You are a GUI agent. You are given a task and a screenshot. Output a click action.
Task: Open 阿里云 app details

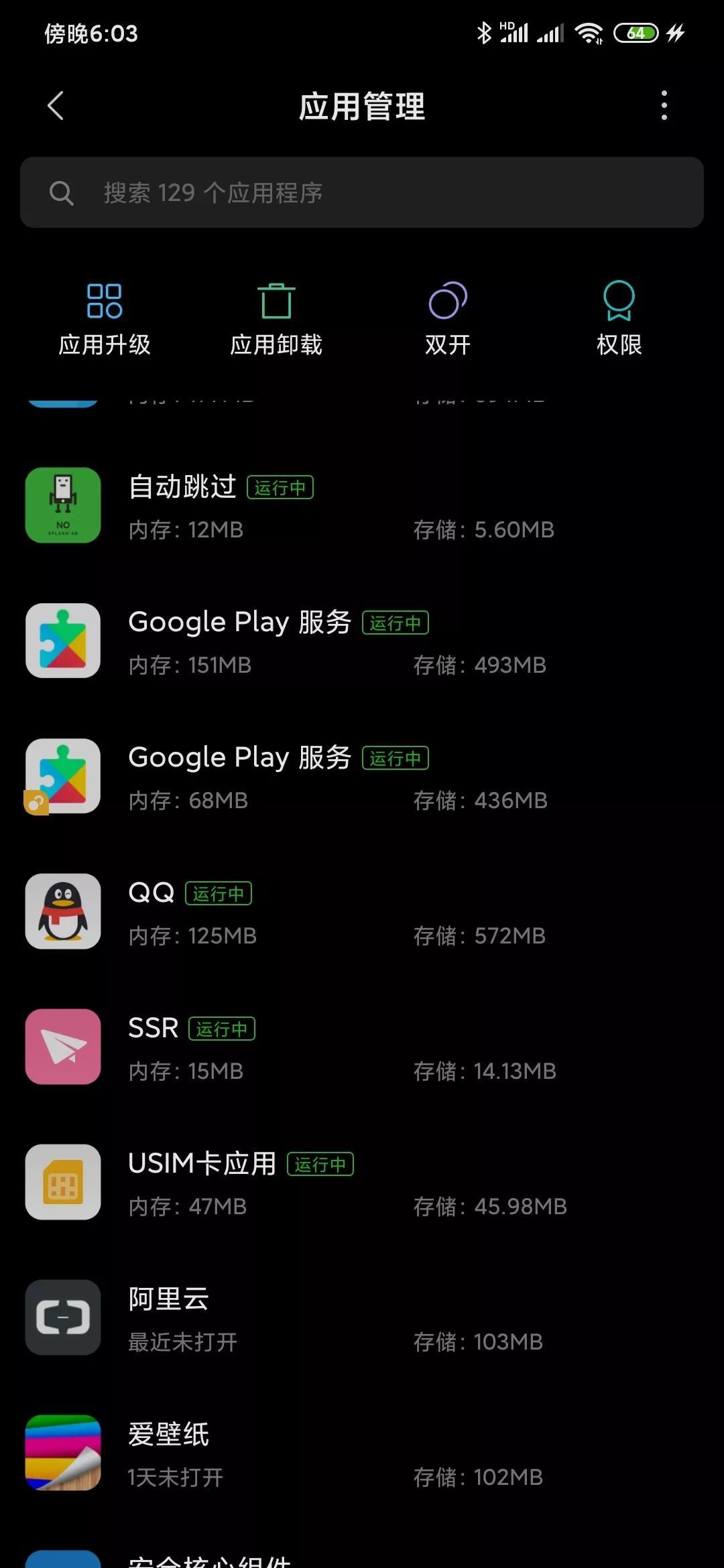362,1318
